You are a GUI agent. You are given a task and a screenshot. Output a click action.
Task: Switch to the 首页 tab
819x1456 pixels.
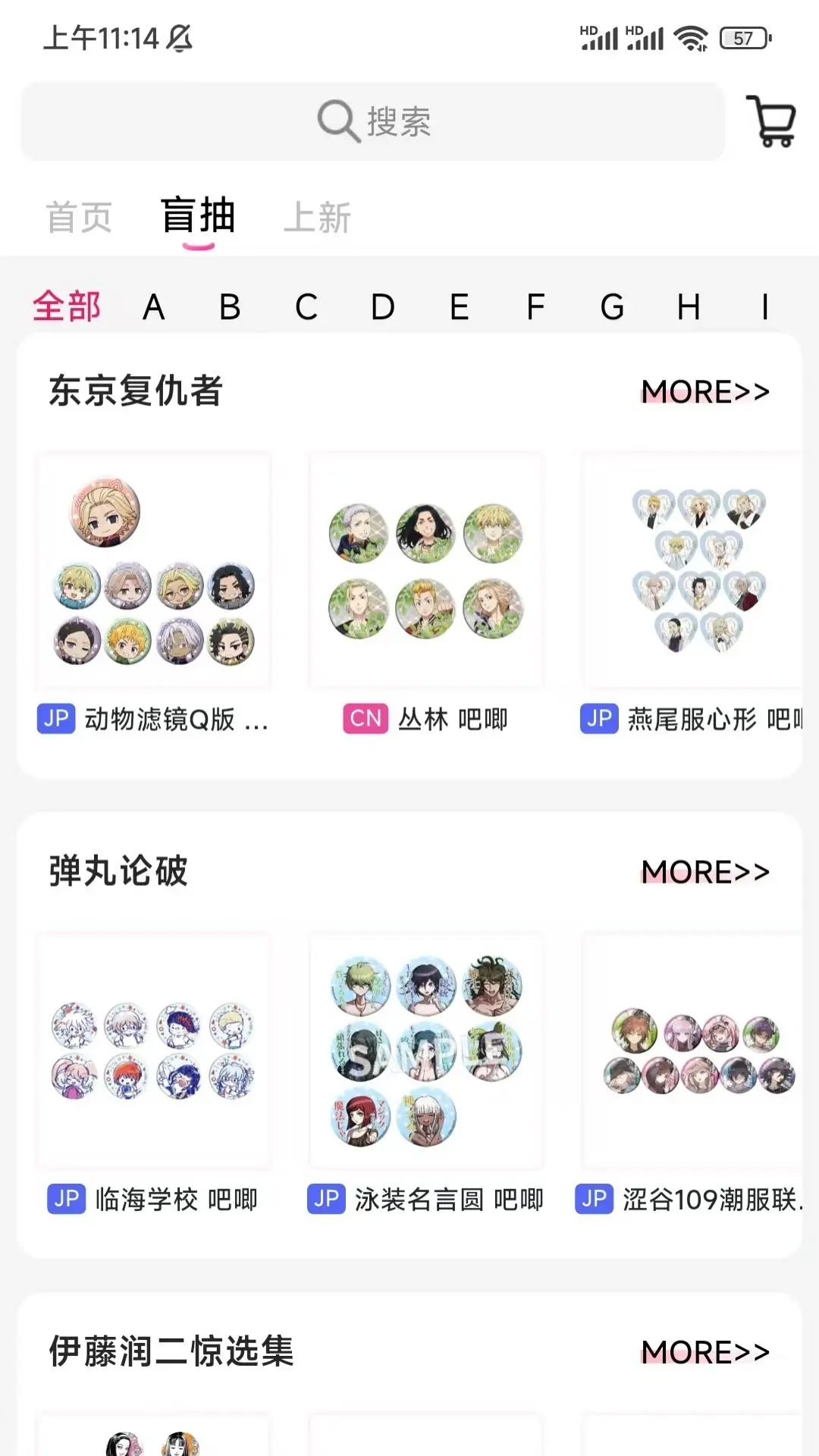click(79, 218)
